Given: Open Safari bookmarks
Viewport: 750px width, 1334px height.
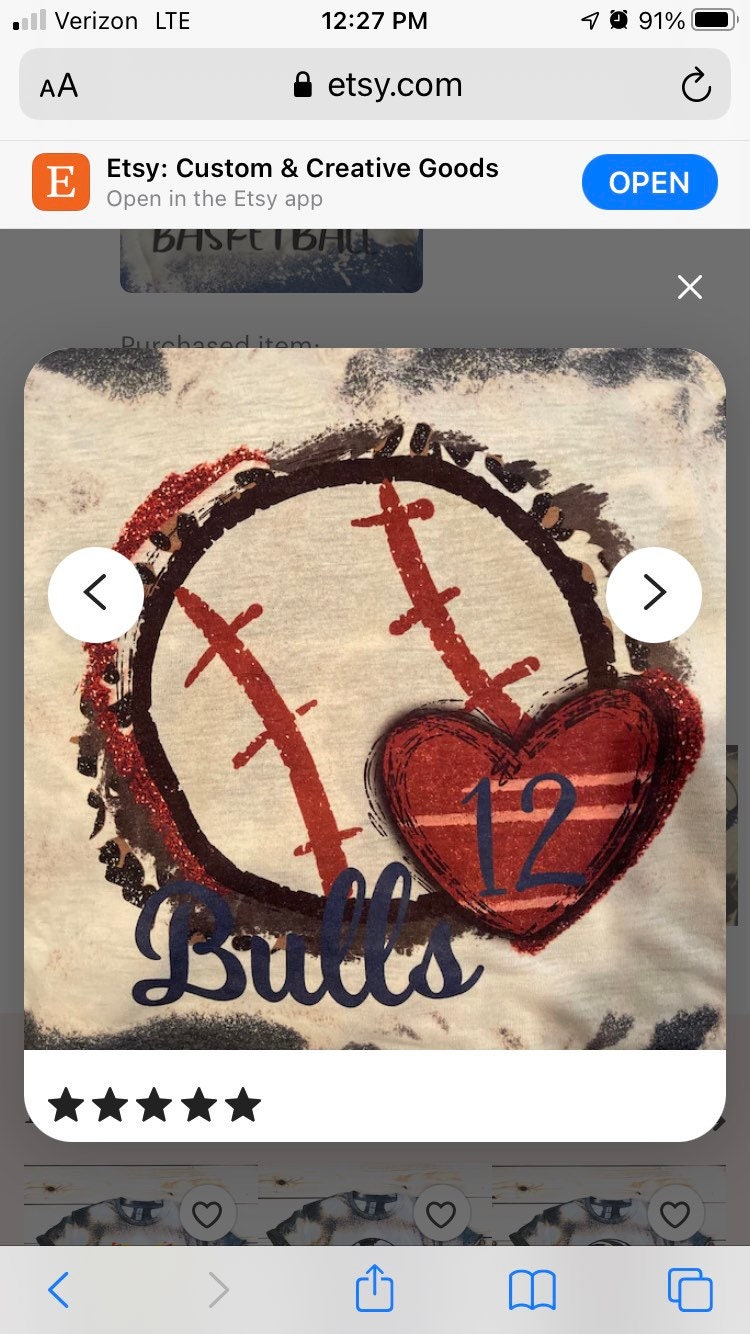Looking at the screenshot, I should [x=532, y=1290].
